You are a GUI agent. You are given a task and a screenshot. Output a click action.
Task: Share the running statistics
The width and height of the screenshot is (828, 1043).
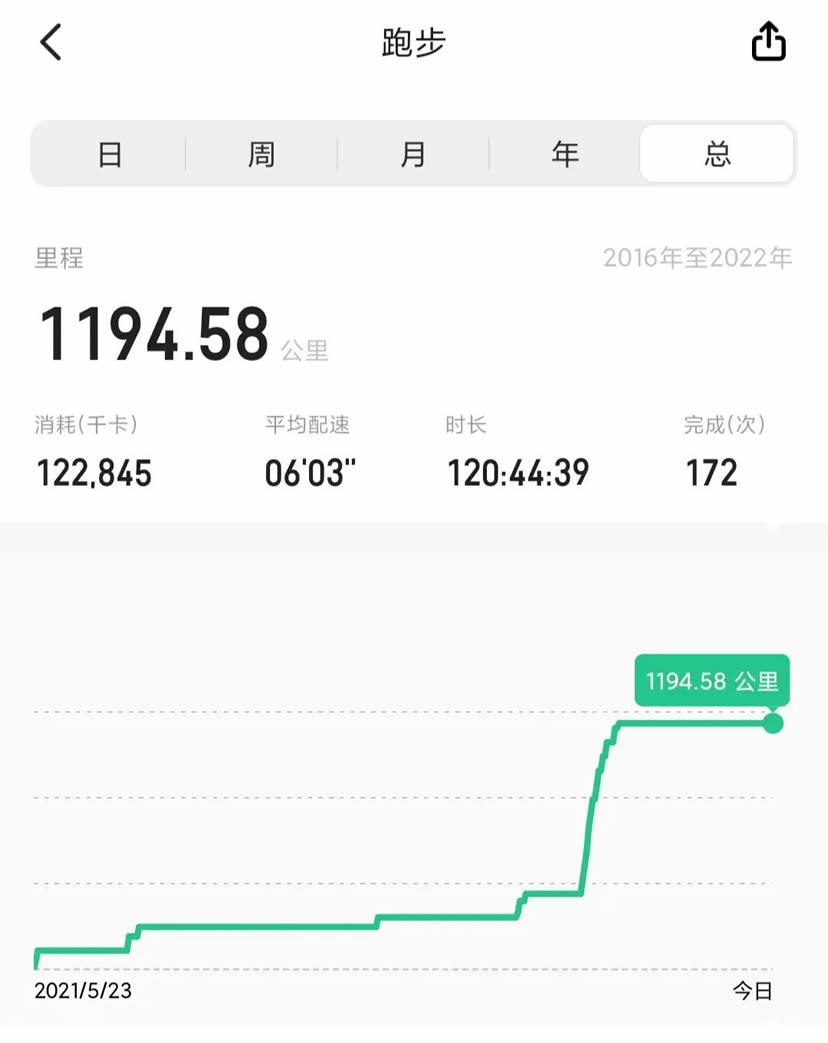point(768,43)
